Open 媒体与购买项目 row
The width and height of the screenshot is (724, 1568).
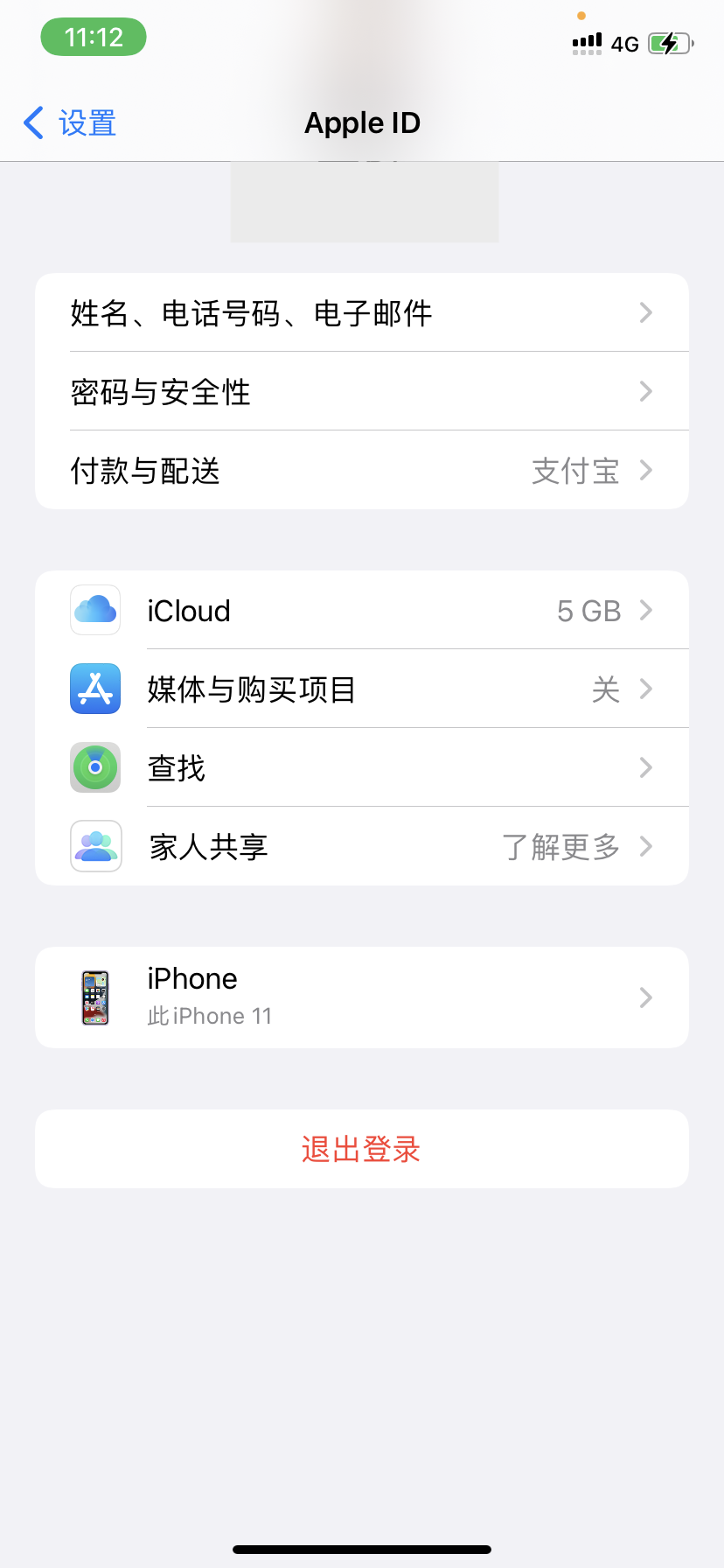(361, 689)
